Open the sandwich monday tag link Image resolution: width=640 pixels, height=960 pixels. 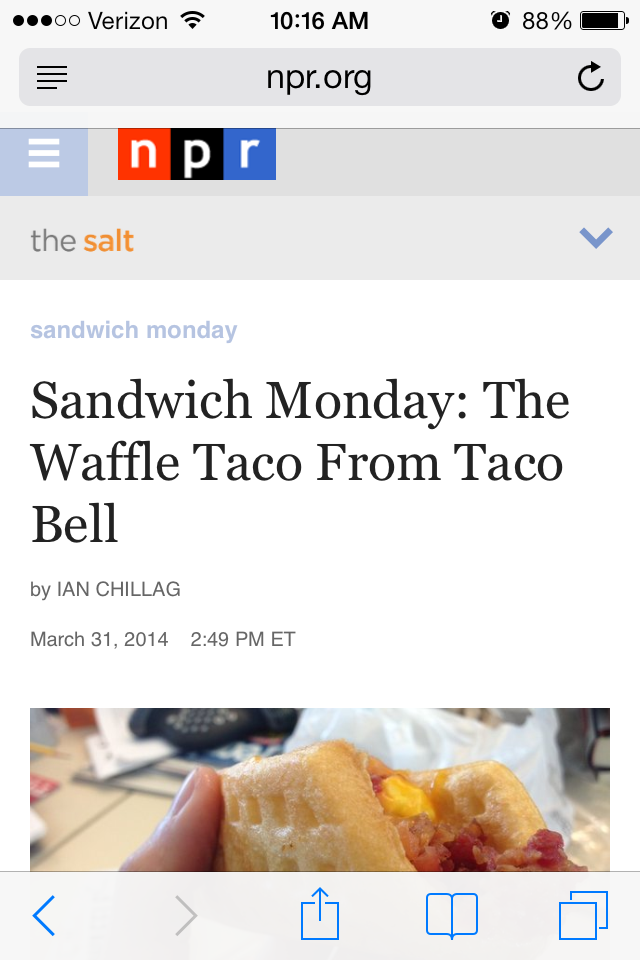(x=134, y=330)
